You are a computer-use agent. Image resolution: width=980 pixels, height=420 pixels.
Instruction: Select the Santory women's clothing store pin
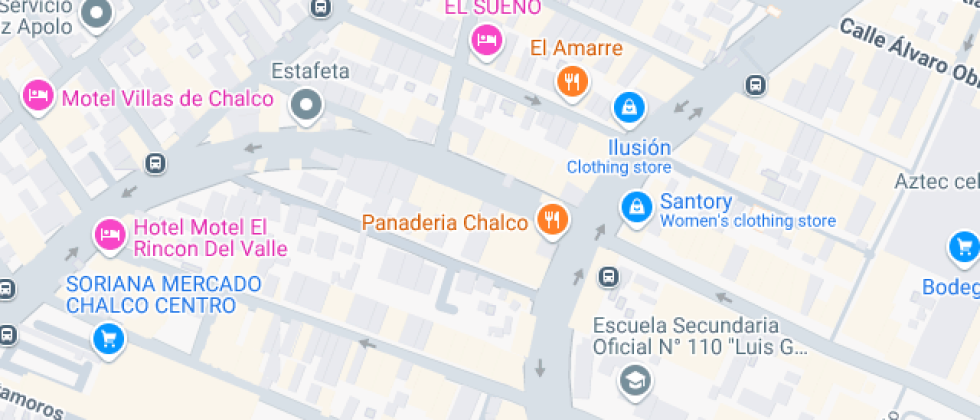pos(635,207)
